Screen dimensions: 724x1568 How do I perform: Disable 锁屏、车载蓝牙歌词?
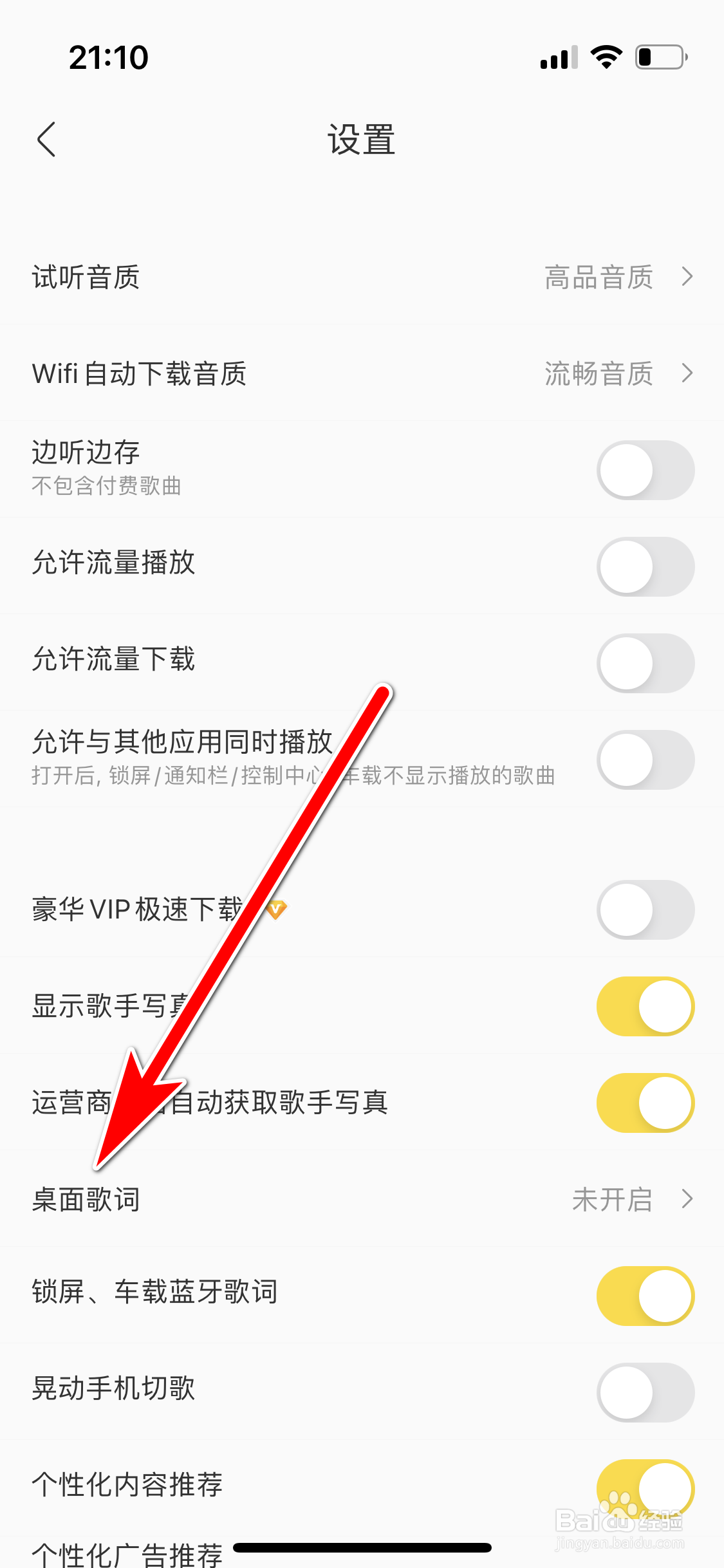tap(644, 1295)
